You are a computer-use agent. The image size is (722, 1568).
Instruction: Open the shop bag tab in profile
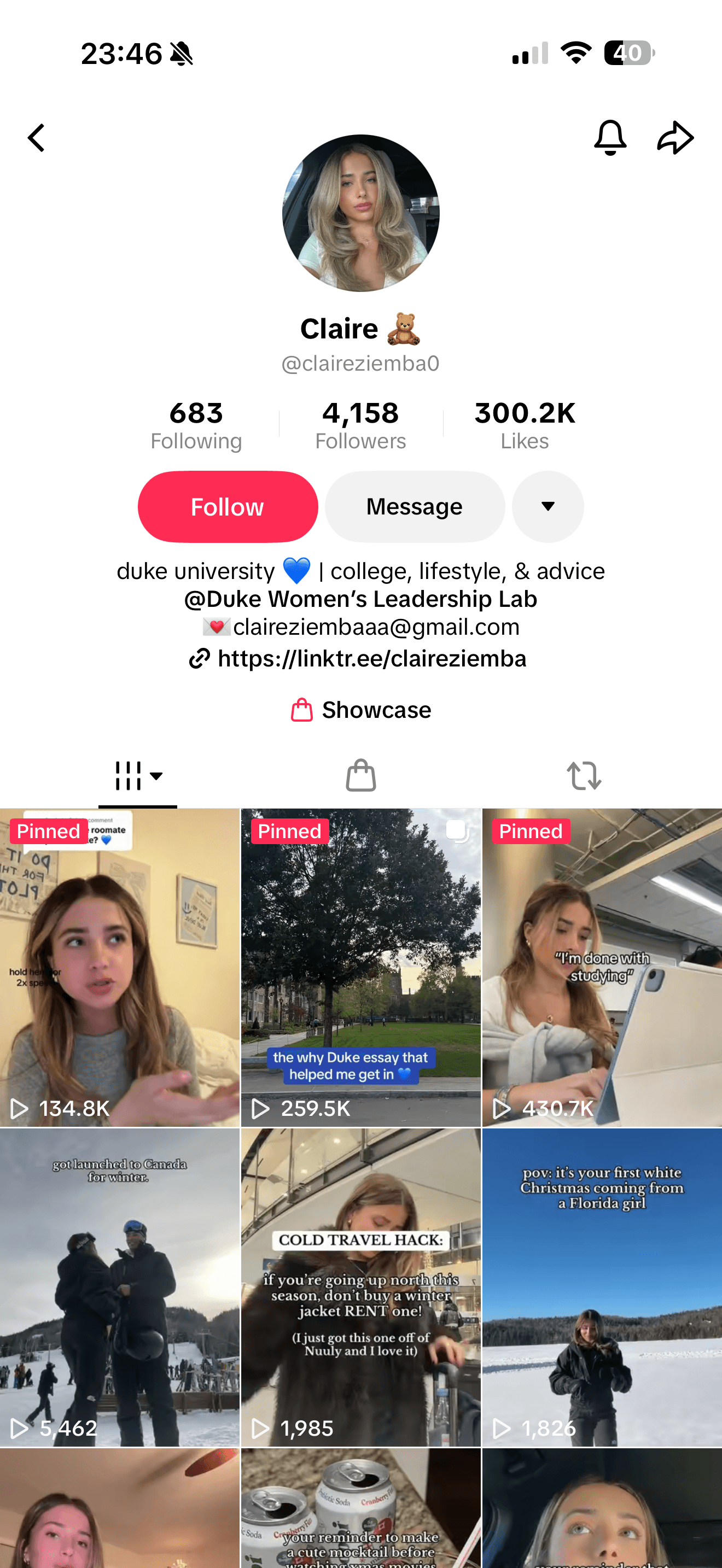[x=360, y=775]
